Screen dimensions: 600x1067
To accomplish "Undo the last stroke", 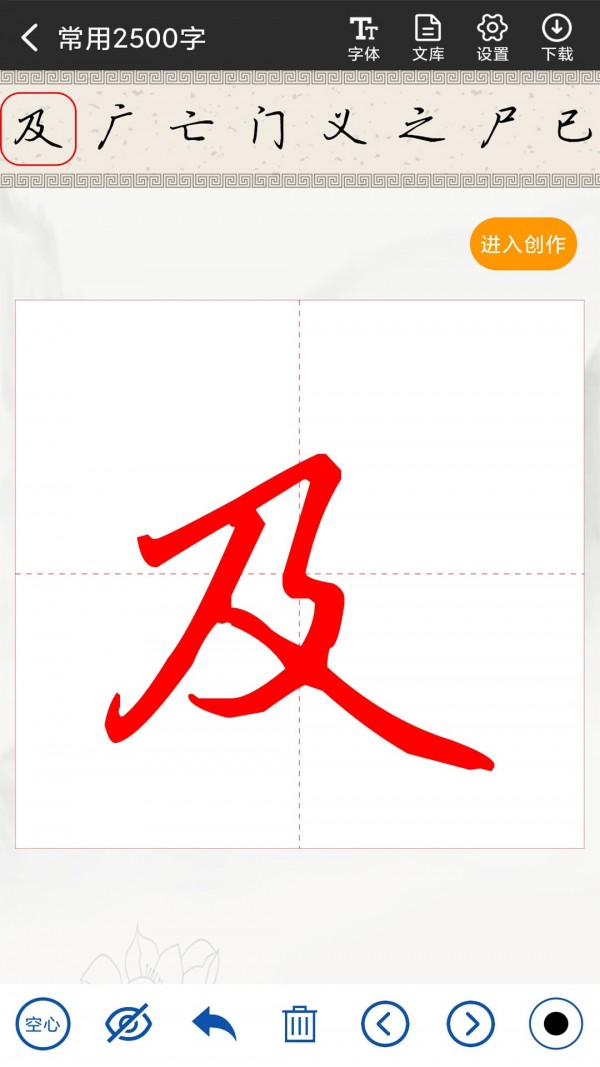I will 214,1023.
